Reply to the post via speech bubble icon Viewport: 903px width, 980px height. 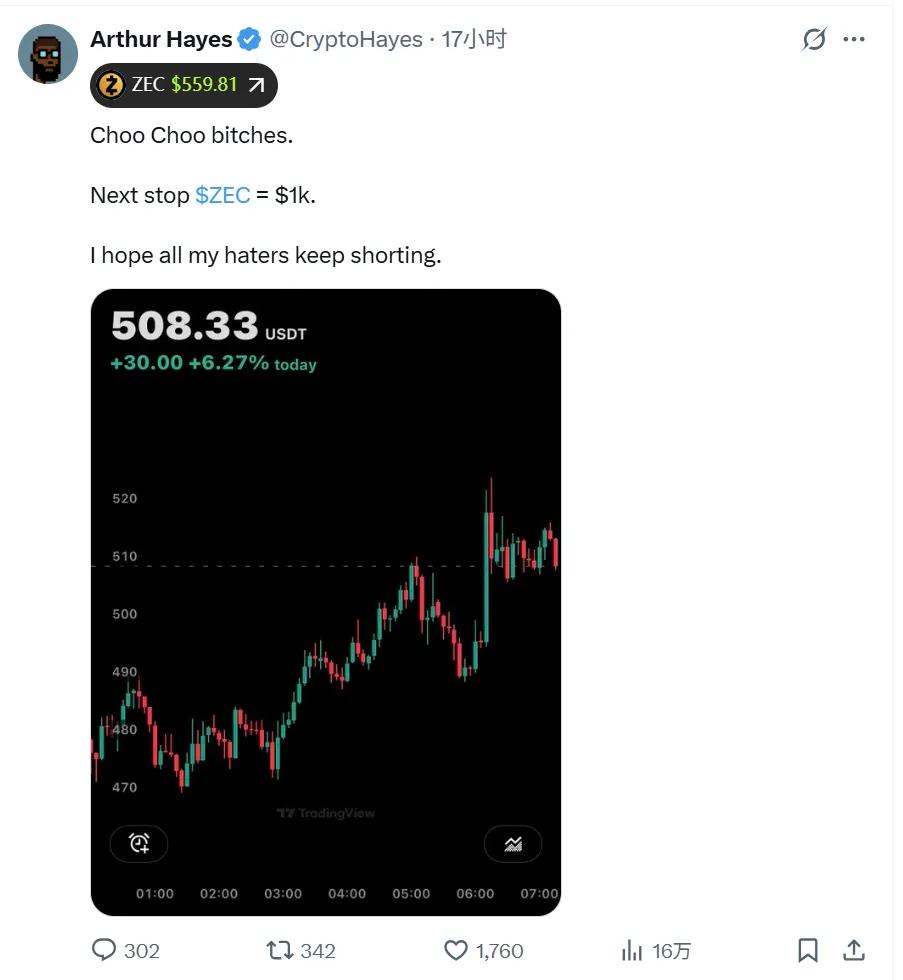(103, 950)
